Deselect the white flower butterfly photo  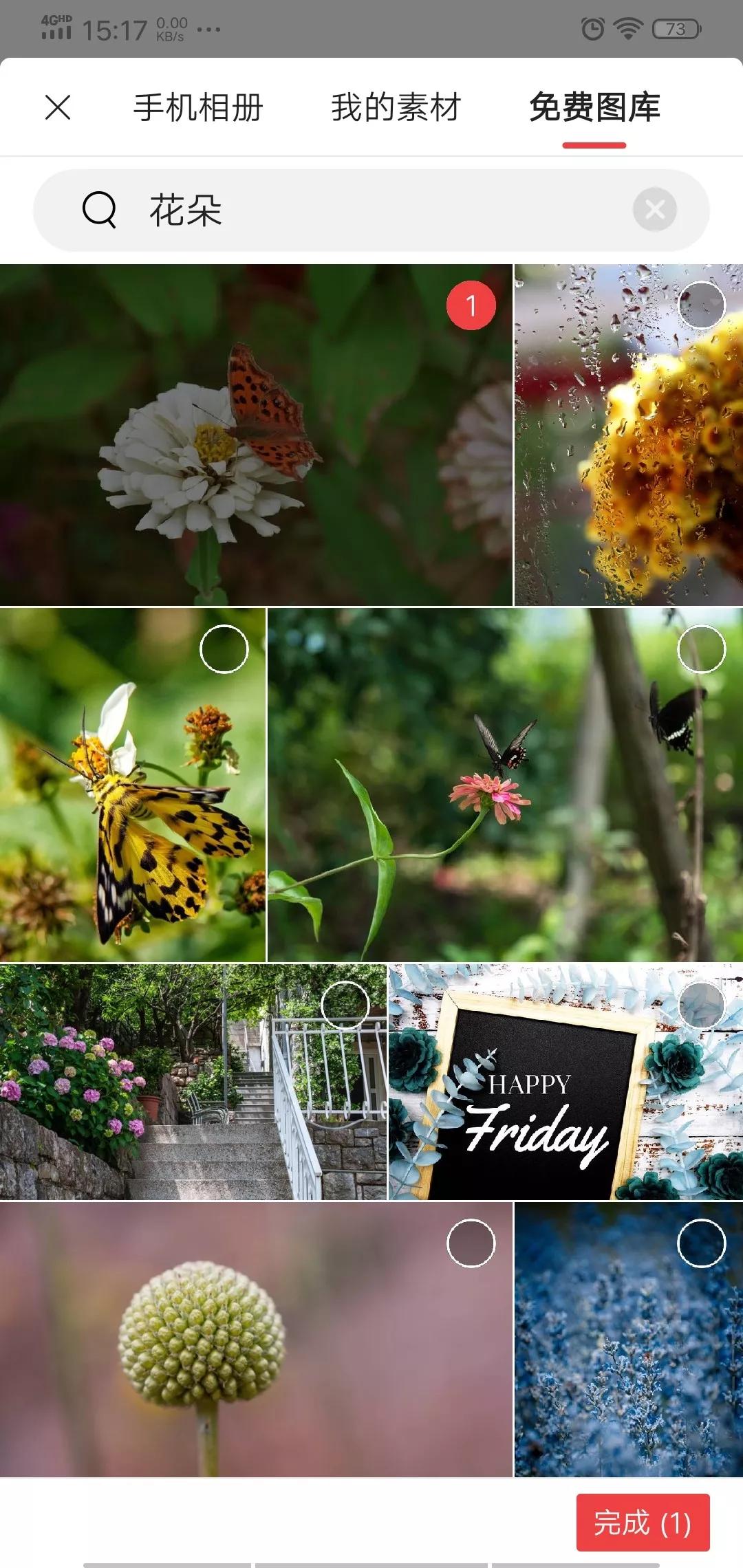coord(471,305)
